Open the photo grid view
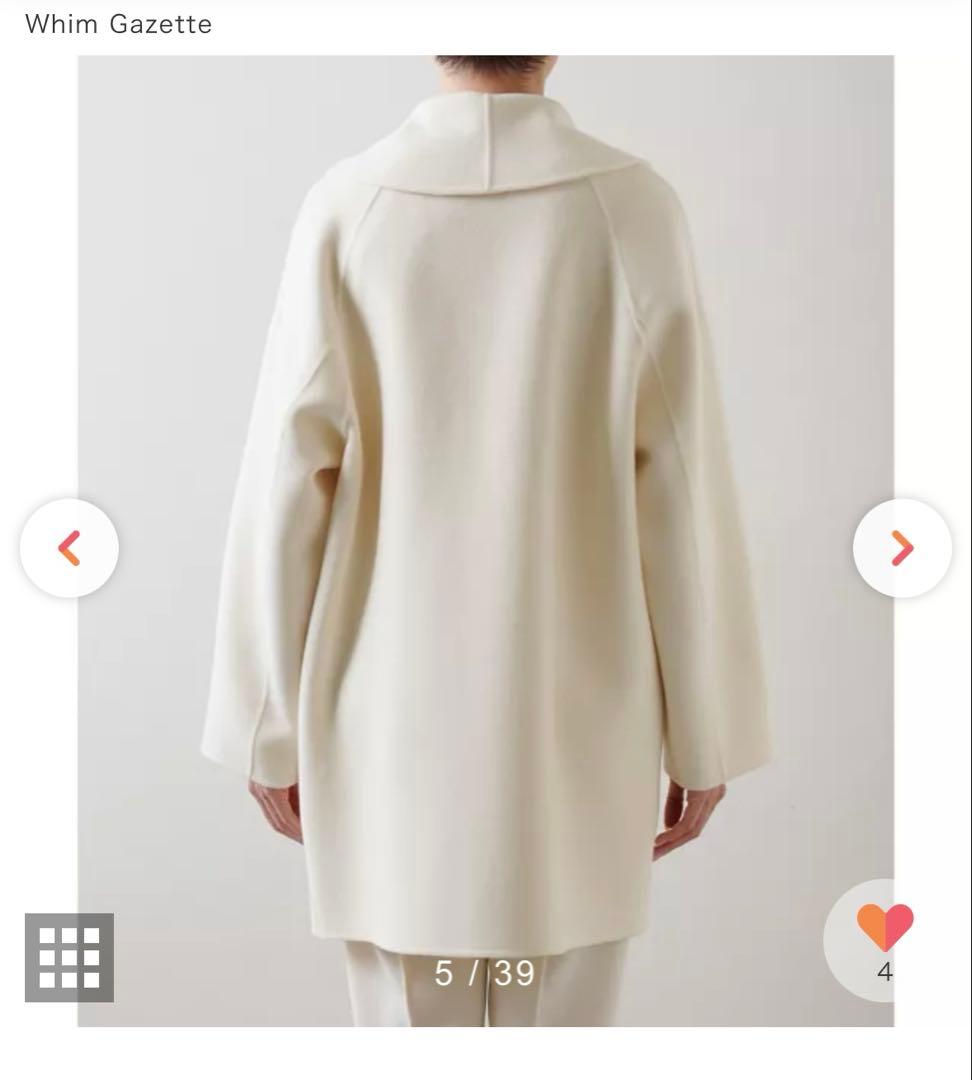This screenshot has height=1080, width=972. click(69, 957)
